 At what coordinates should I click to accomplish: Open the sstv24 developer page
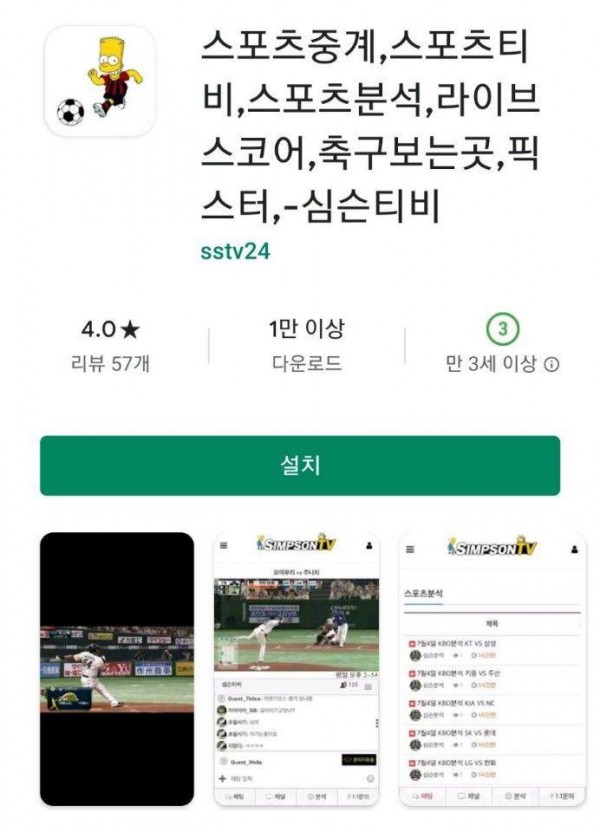click(234, 251)
